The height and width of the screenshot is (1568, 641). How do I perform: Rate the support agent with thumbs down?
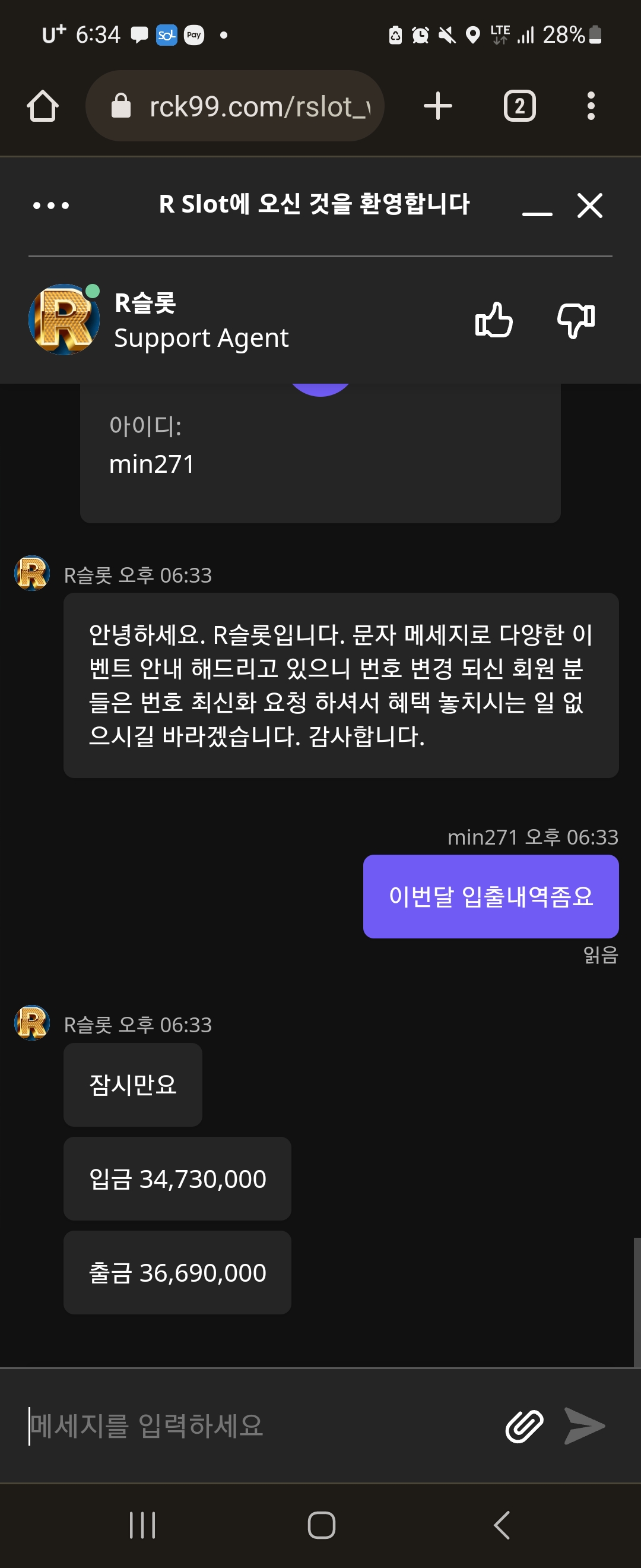click(576, 320)
